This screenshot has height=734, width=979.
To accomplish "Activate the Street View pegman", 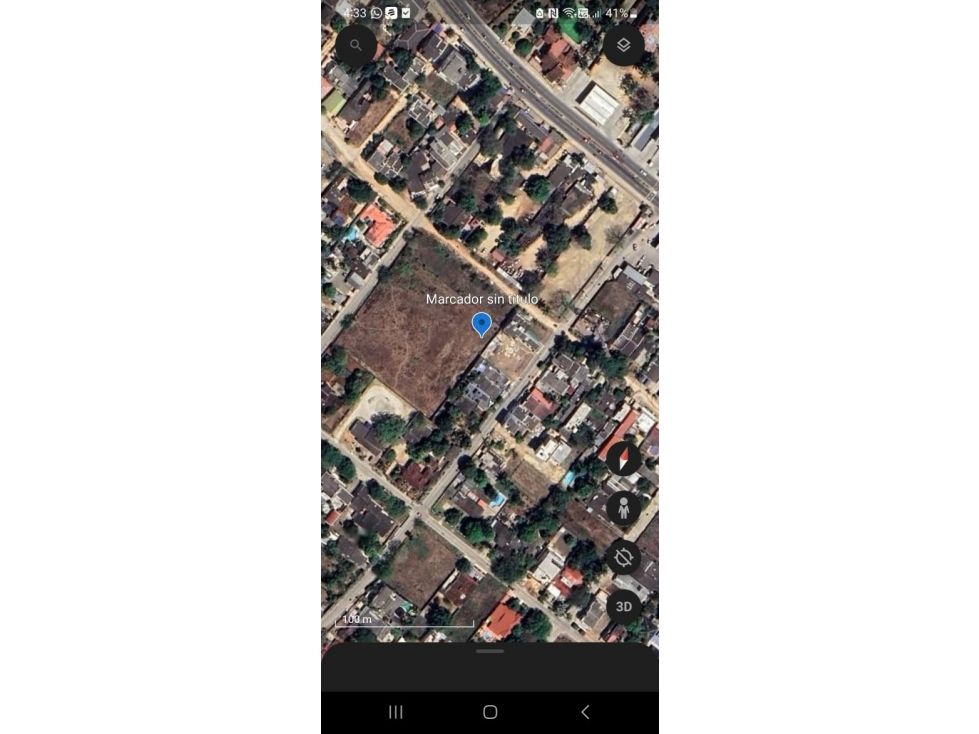I will [623, 508].
